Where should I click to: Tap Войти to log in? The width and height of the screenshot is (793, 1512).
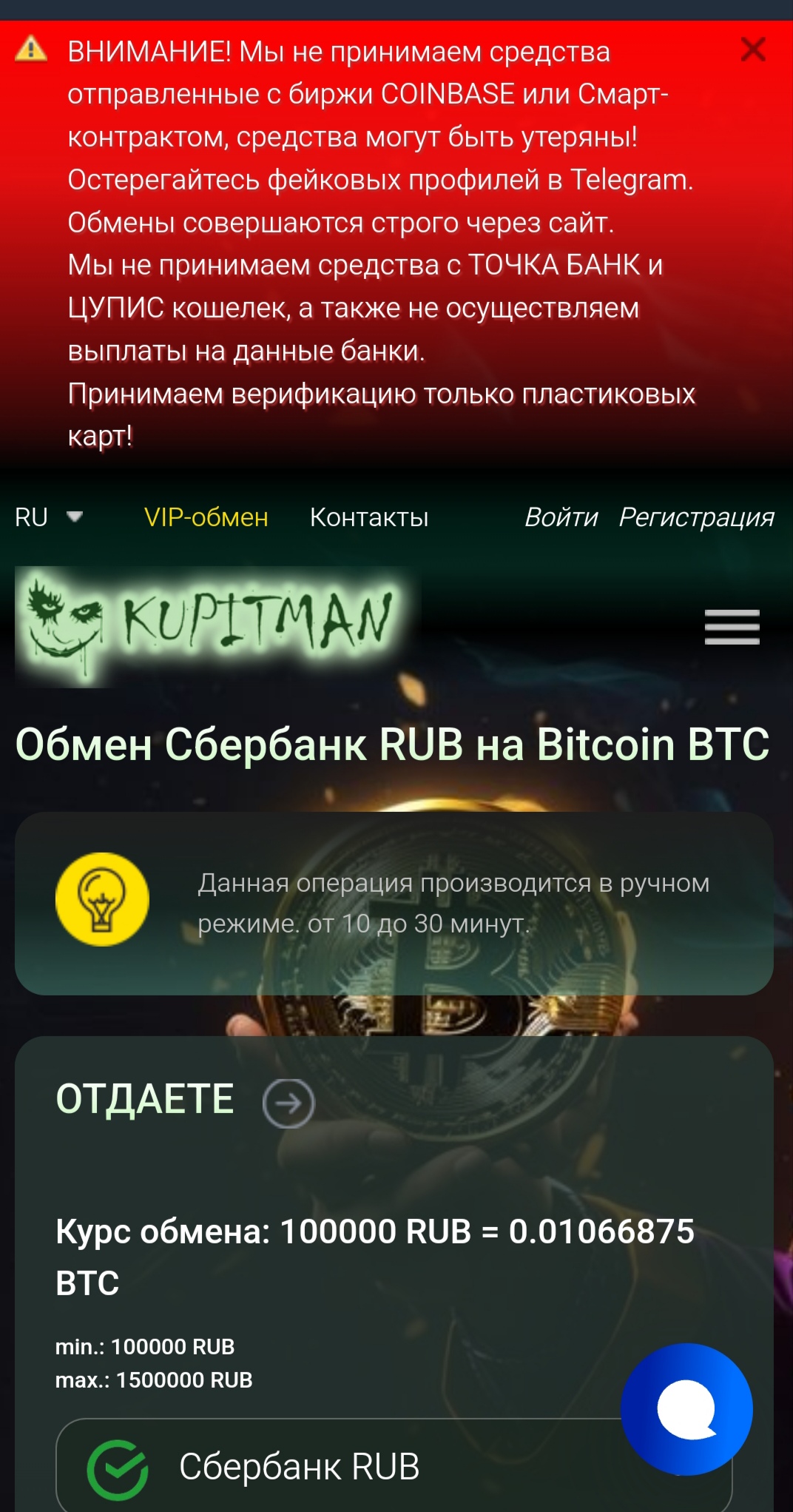point(561,517)
